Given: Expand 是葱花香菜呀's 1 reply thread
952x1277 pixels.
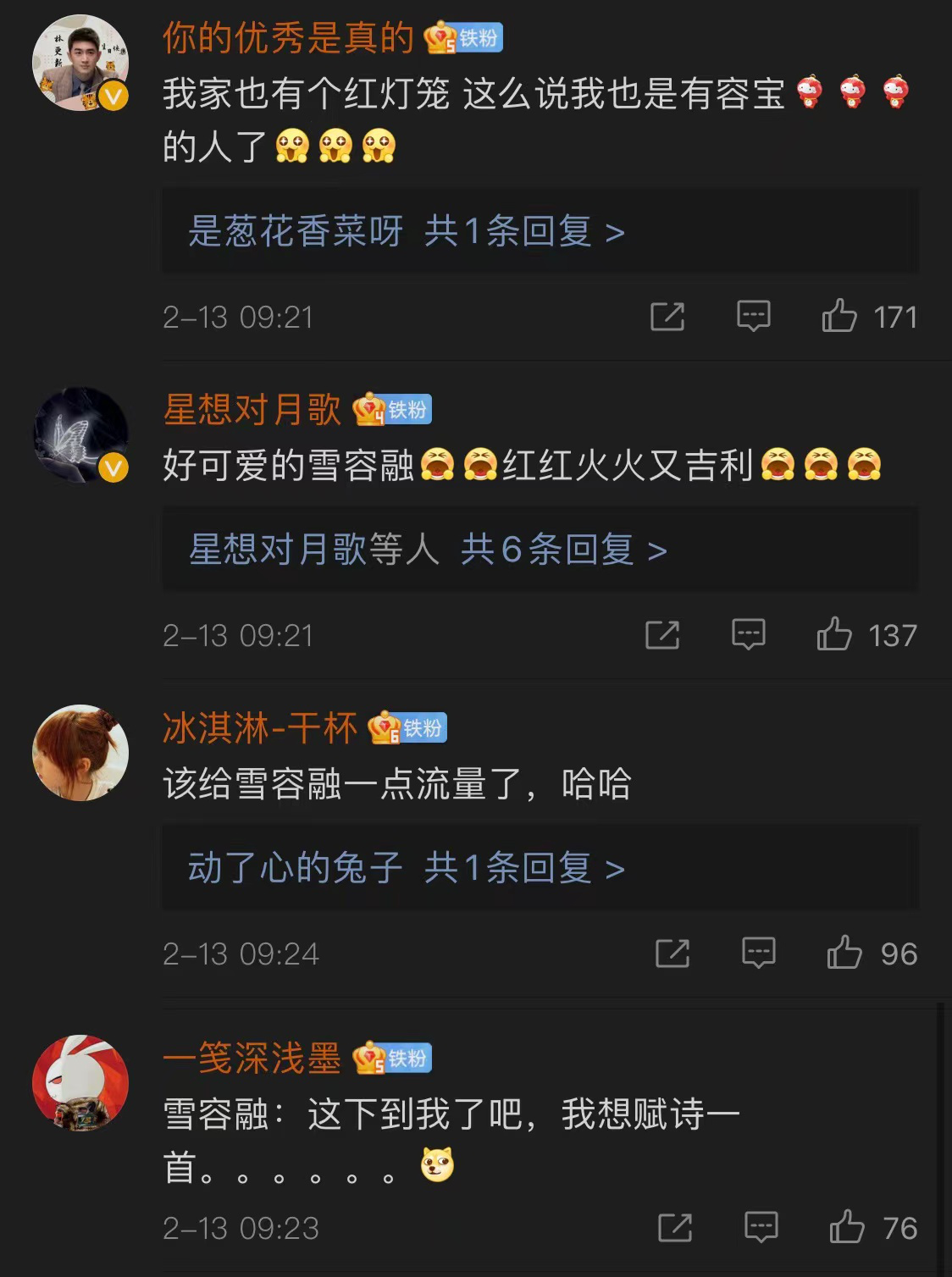Looking at the screenshot, I should point(407,231).
